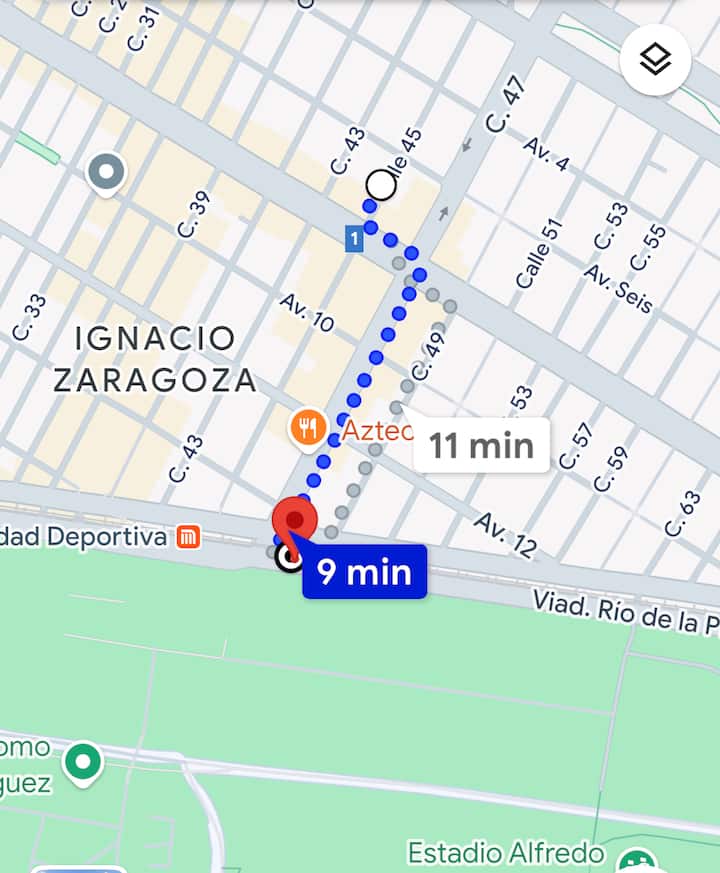
Task: Select the 9 min route label
Action: 365,572
